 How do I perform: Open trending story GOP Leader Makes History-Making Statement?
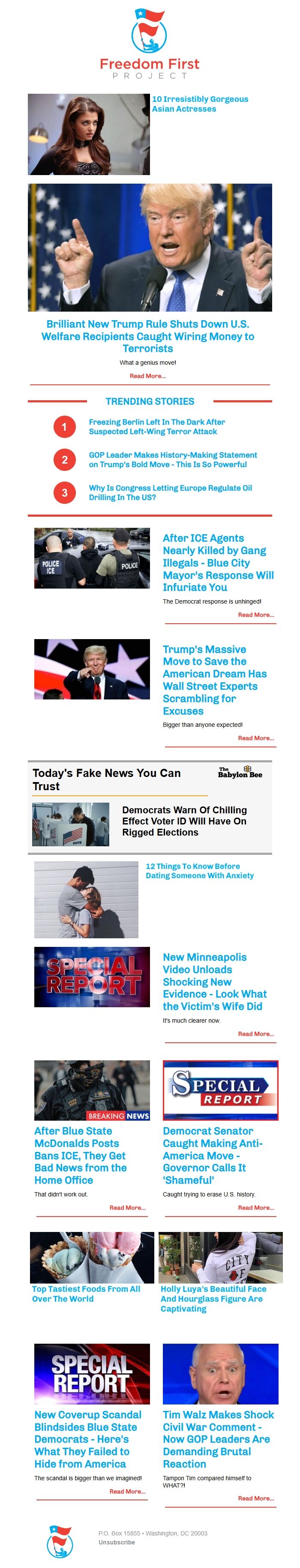coord(173,459)
